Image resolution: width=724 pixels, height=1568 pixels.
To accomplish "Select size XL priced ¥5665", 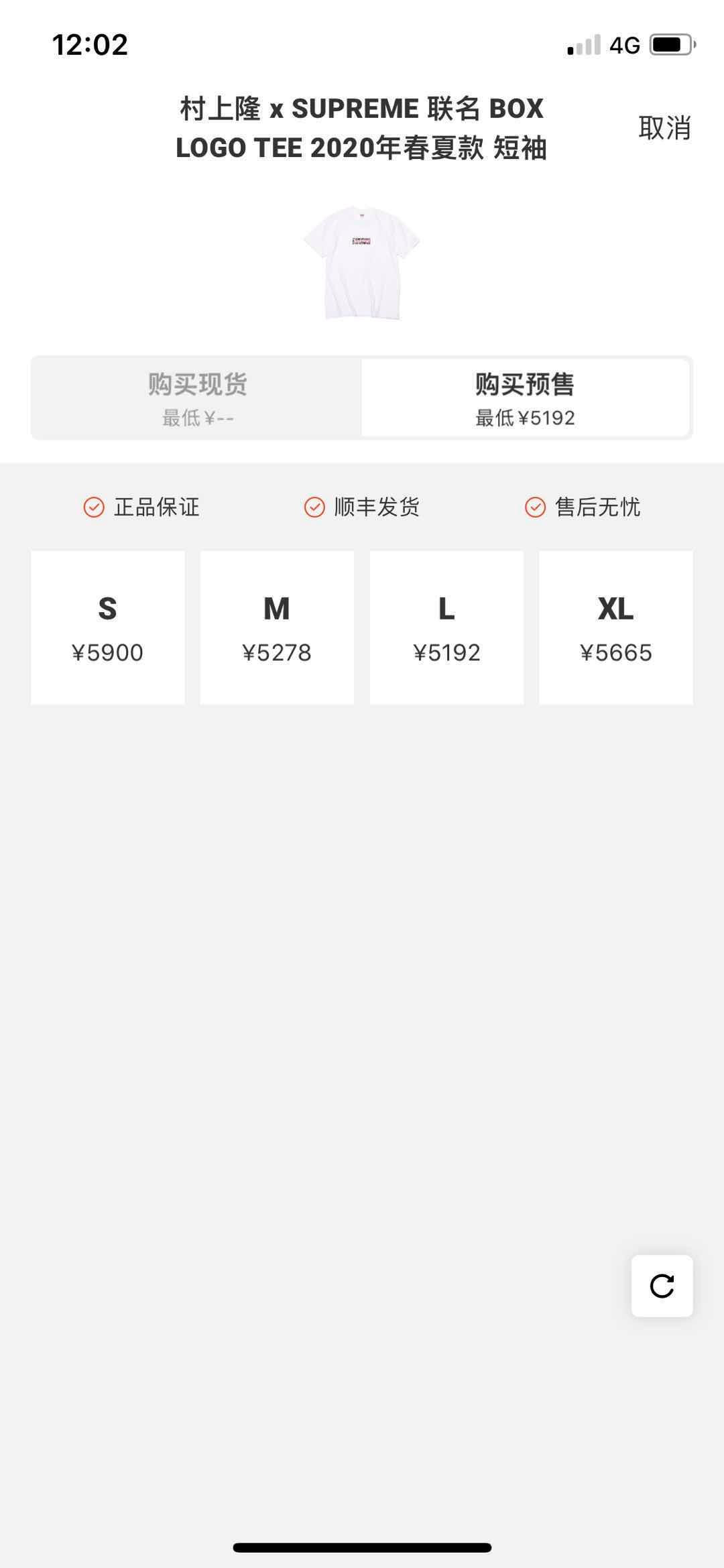I will coord(616,627).
